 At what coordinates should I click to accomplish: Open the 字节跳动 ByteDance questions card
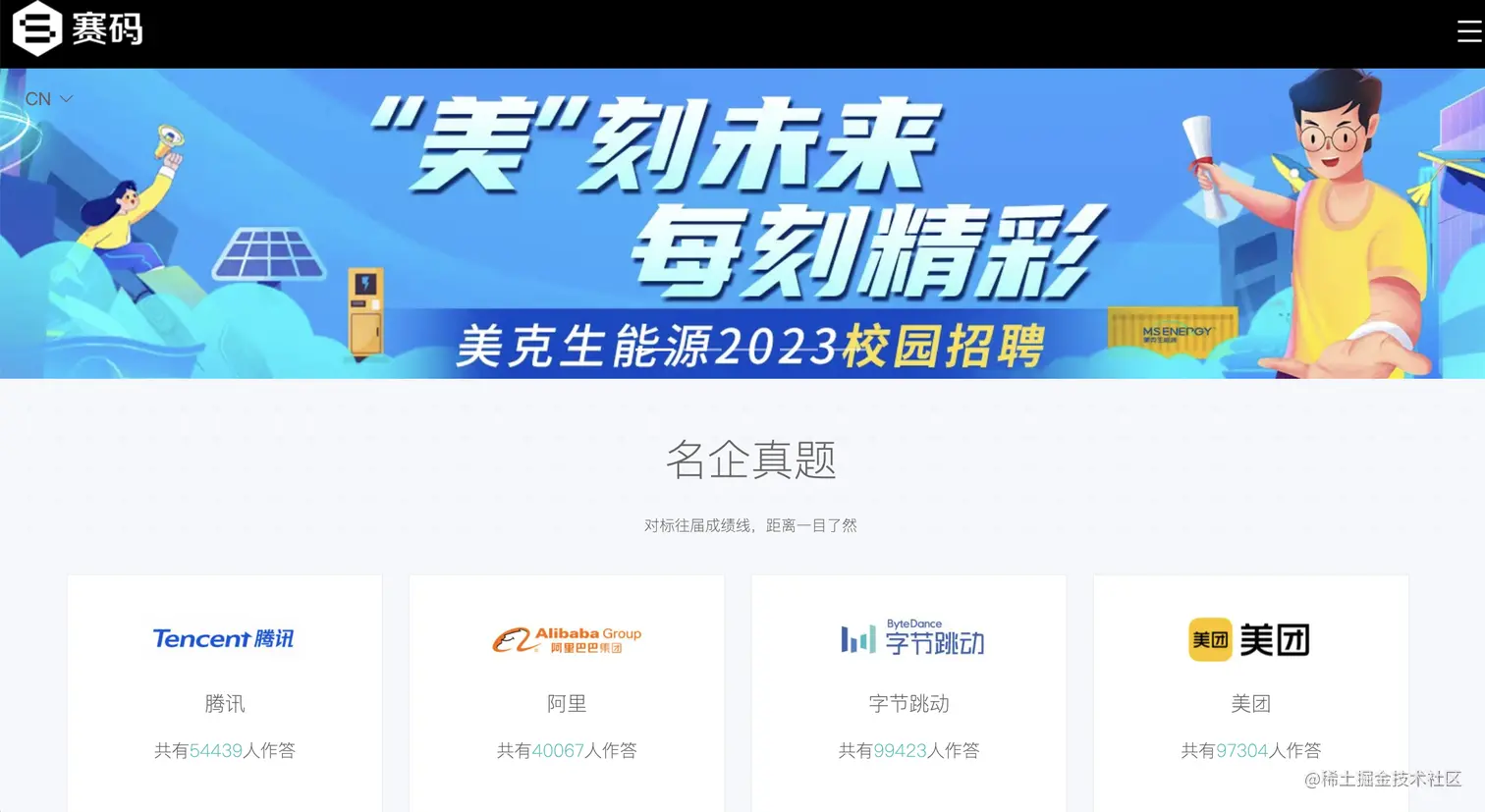click(908, 687)
